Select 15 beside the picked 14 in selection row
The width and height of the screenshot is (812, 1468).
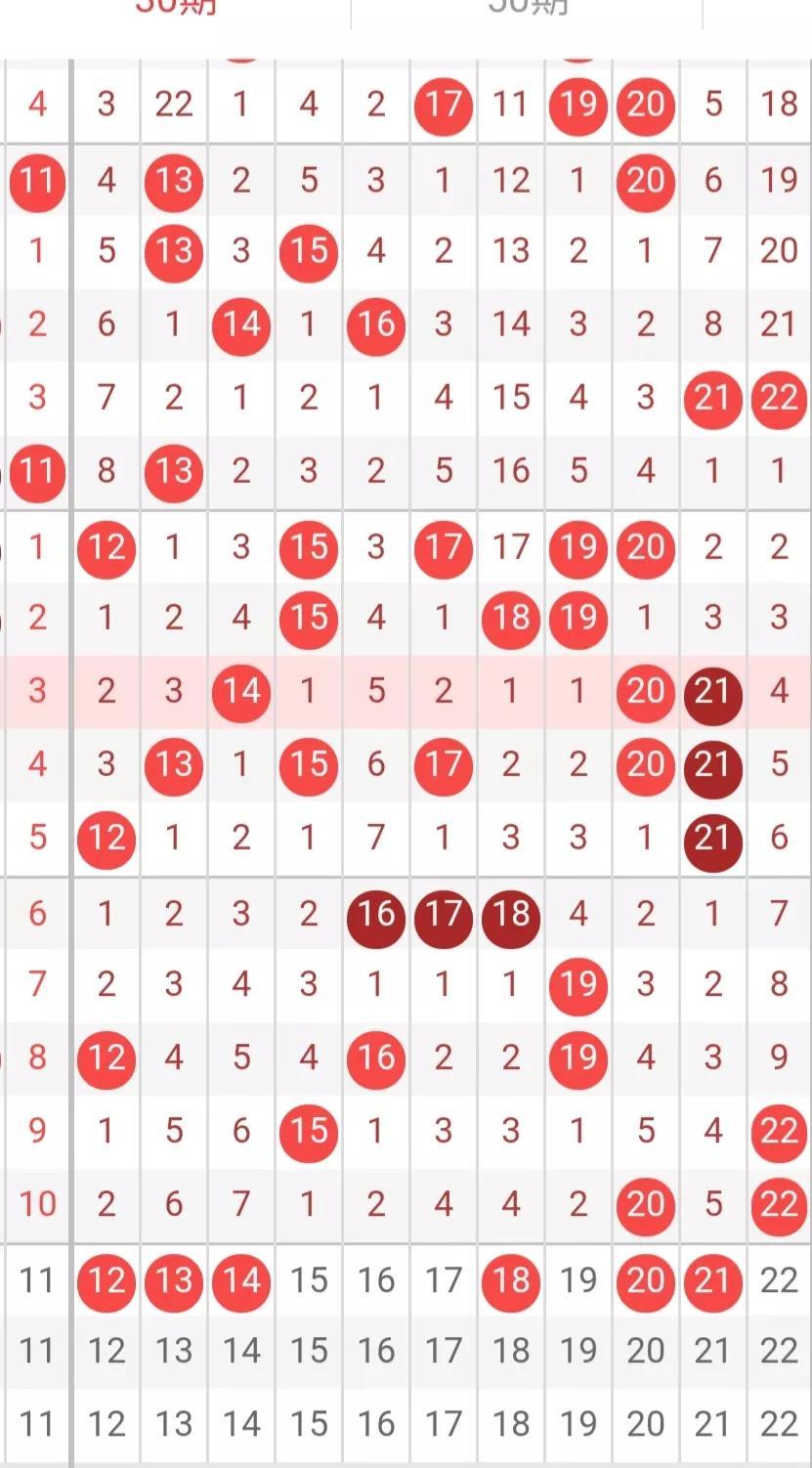[309, 1280]
